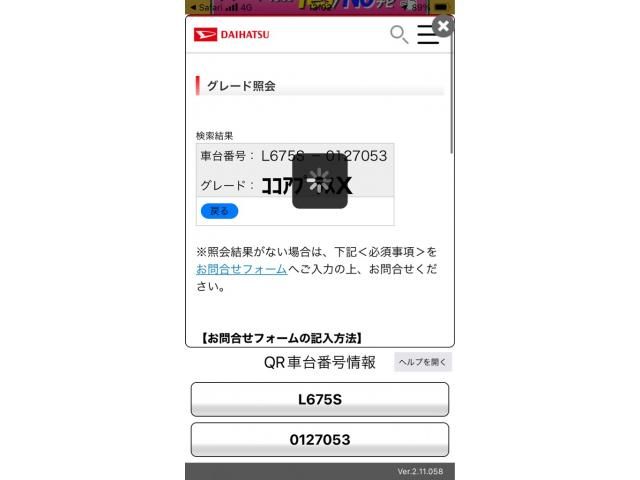The height and width of the screenshot is (480, 640).
Task: Open the search magnifier icon
Action: tap(398, 35)
